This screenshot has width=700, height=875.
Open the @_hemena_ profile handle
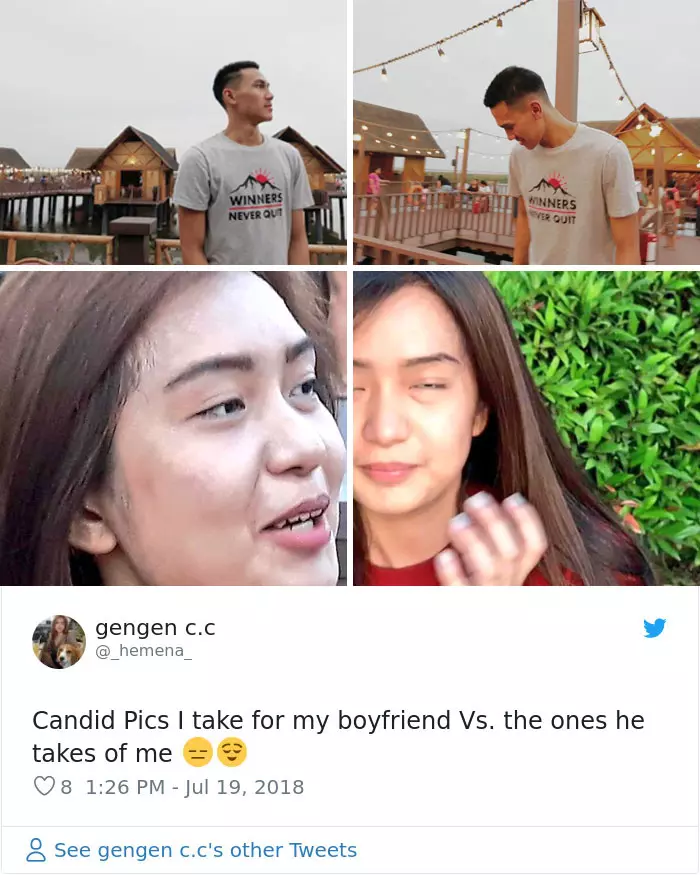pyautogui.click(x=142, y=652)
